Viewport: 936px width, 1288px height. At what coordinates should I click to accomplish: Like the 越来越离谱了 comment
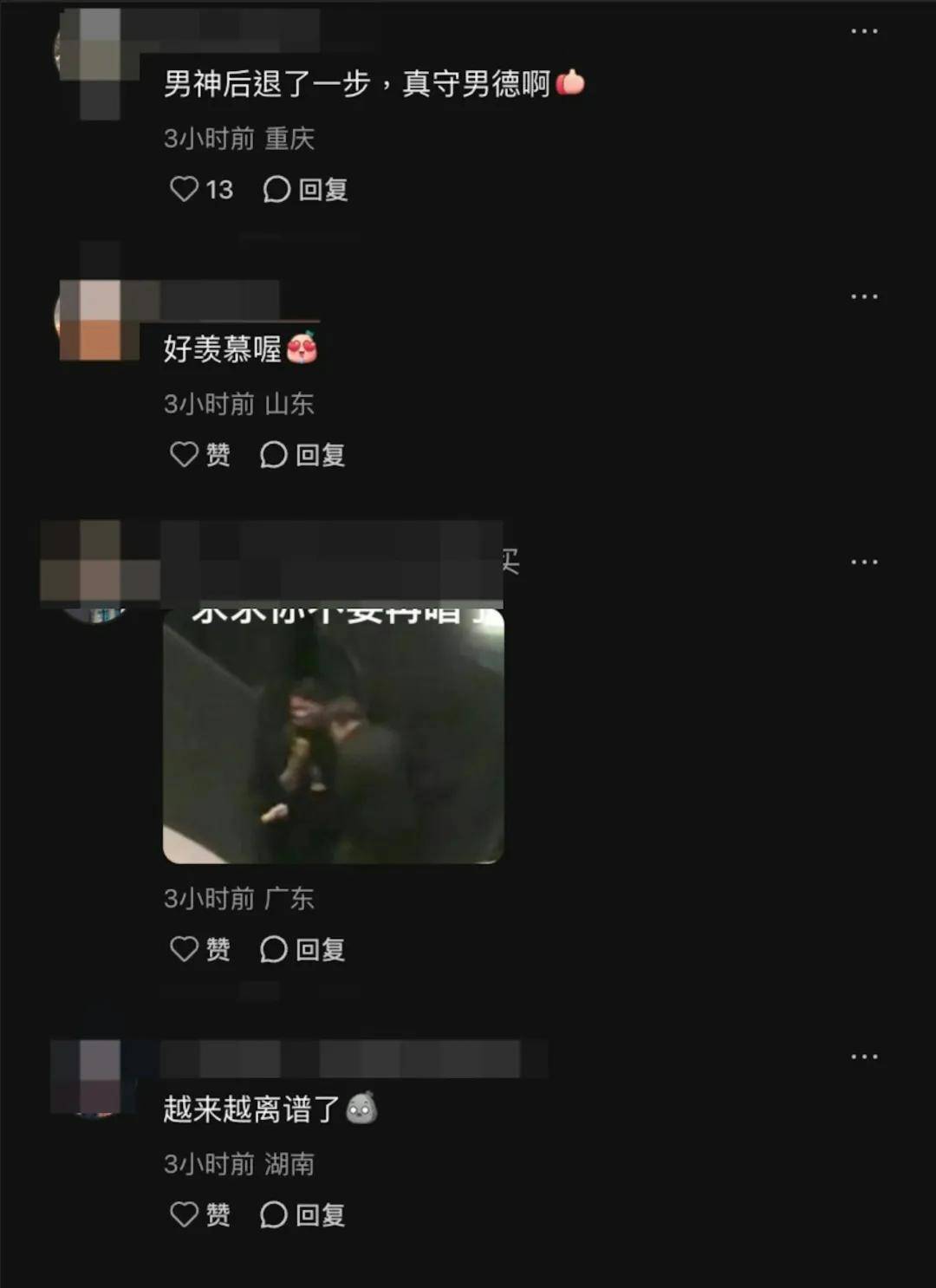point(185,1214)
